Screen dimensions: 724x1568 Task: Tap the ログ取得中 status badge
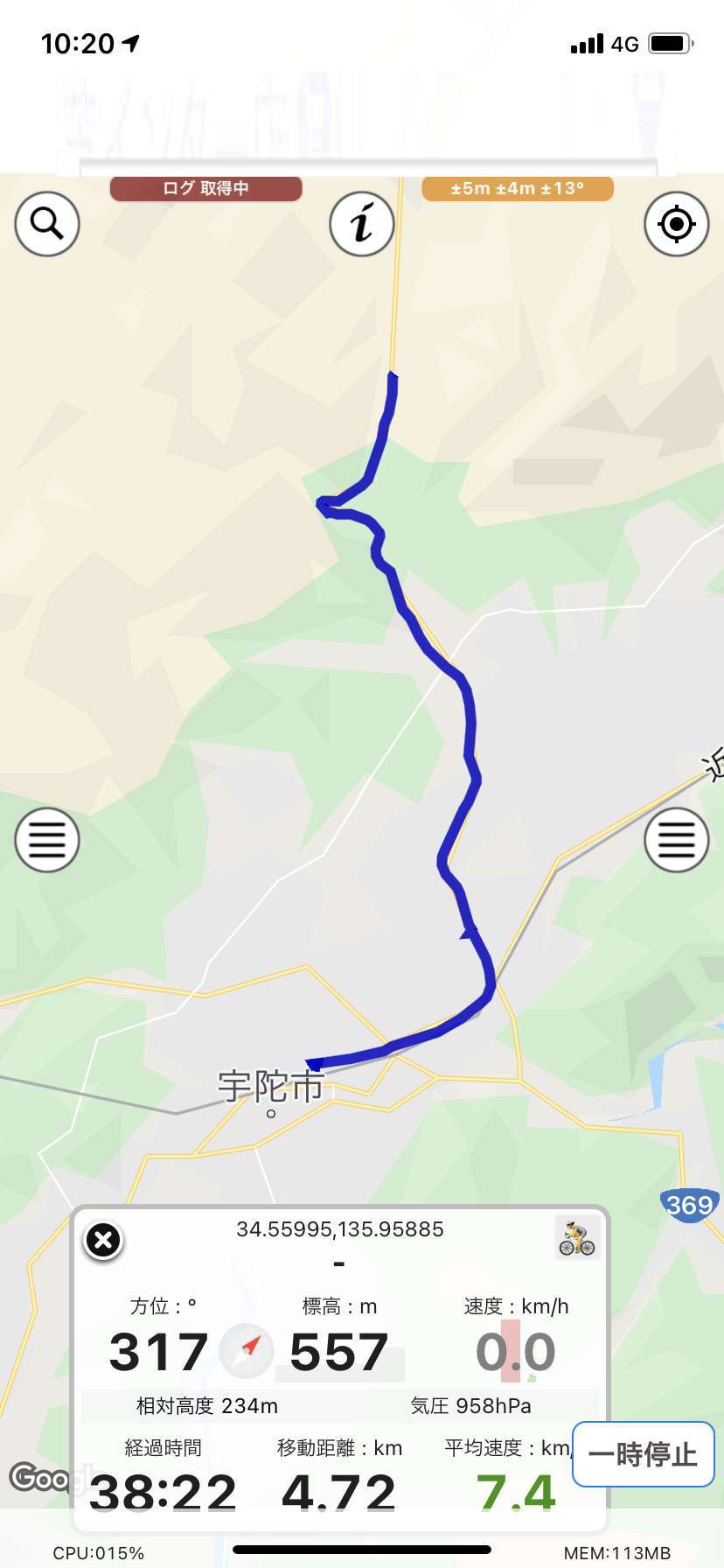pos(206,188)
